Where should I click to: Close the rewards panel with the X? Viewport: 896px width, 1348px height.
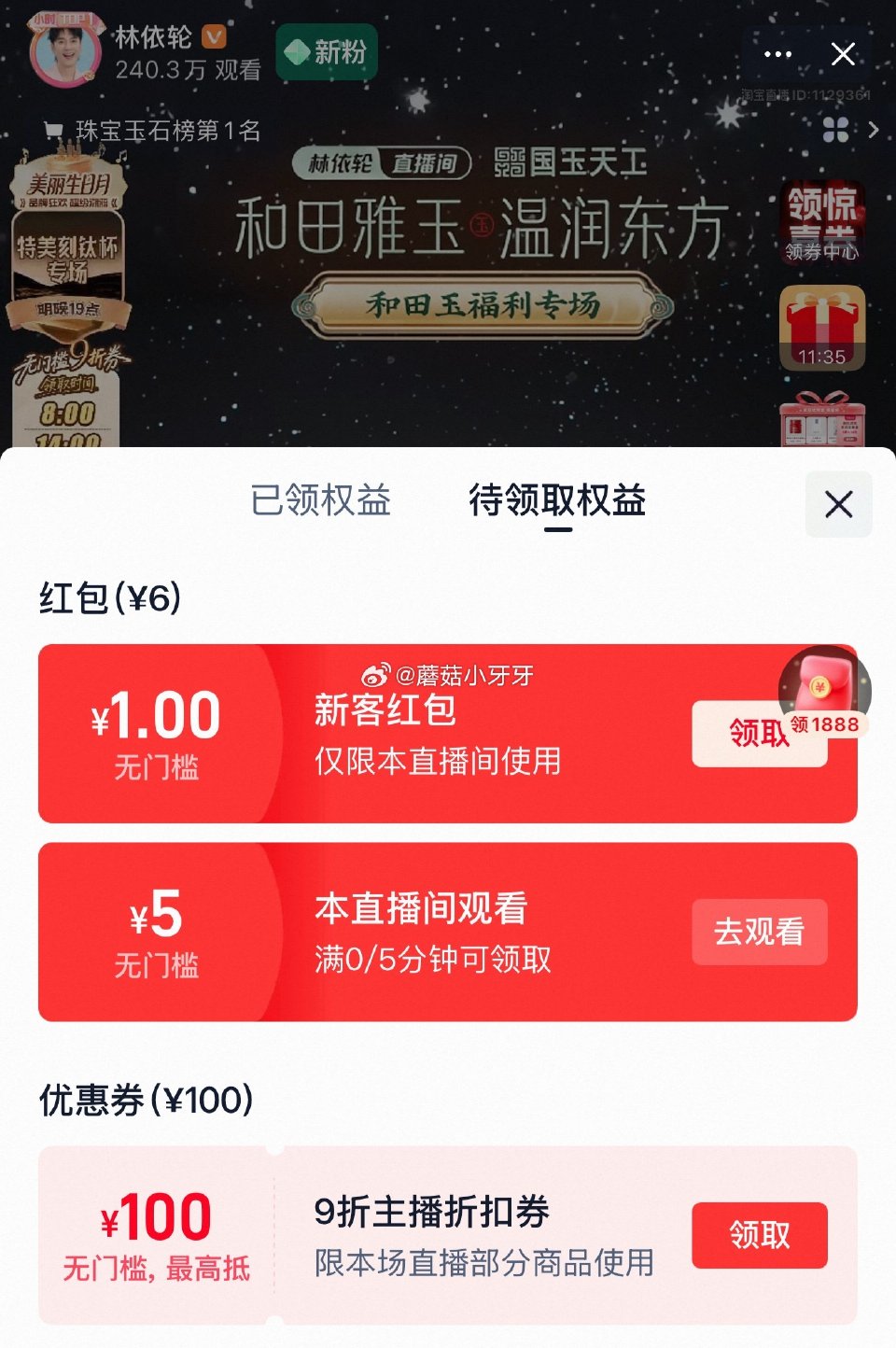pos(839,503)
